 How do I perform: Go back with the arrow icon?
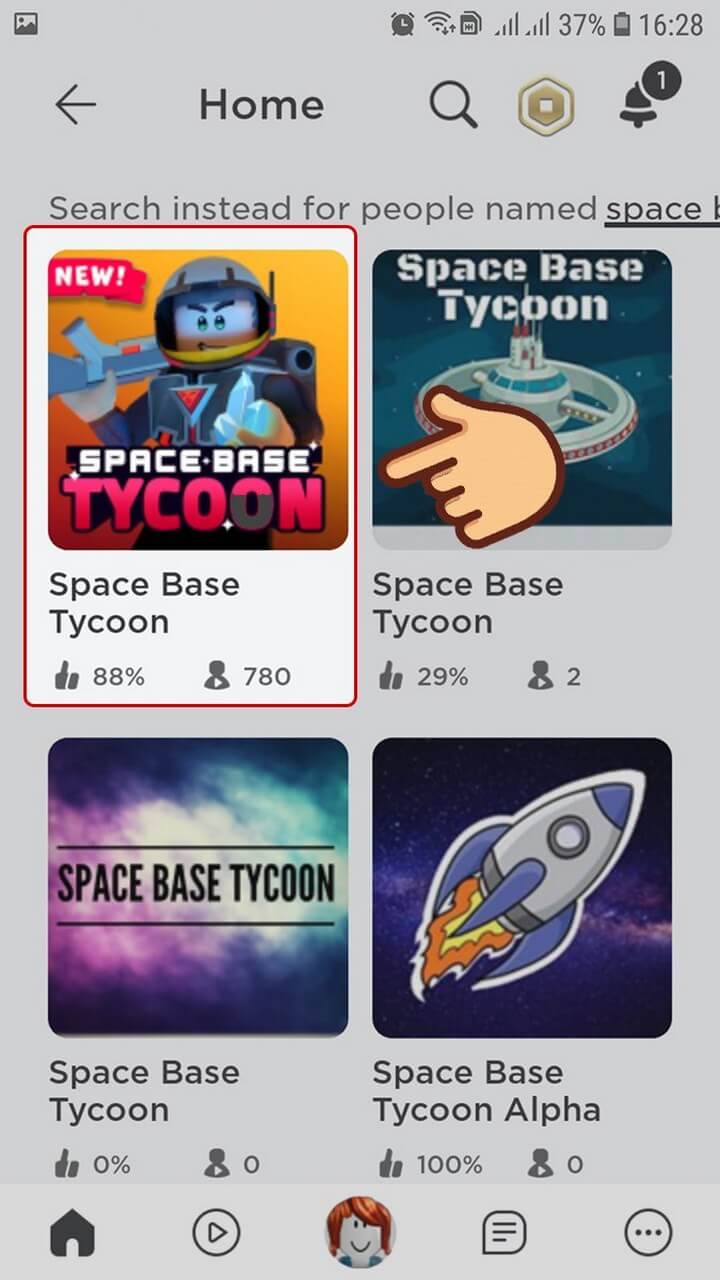75,104
